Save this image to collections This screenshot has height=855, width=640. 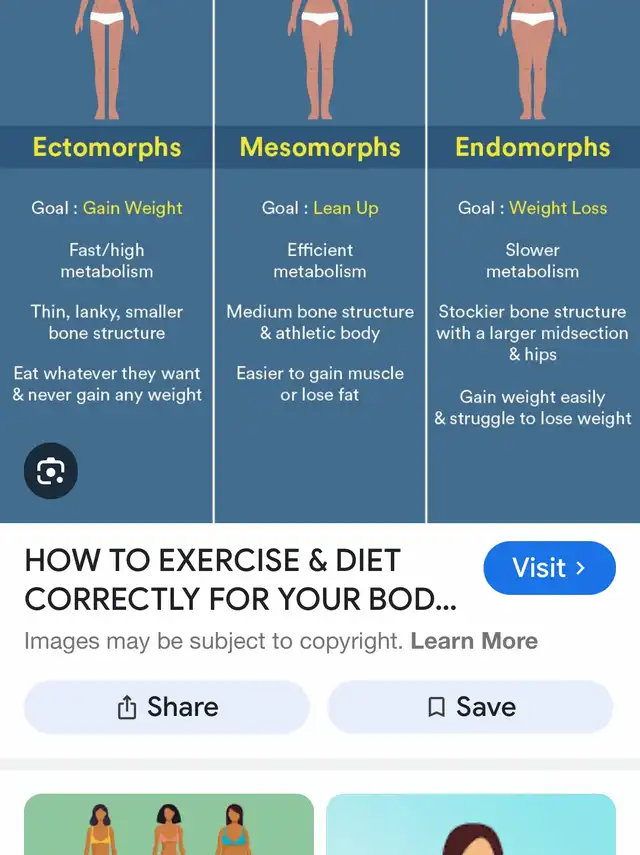click(x=470, y=707)
